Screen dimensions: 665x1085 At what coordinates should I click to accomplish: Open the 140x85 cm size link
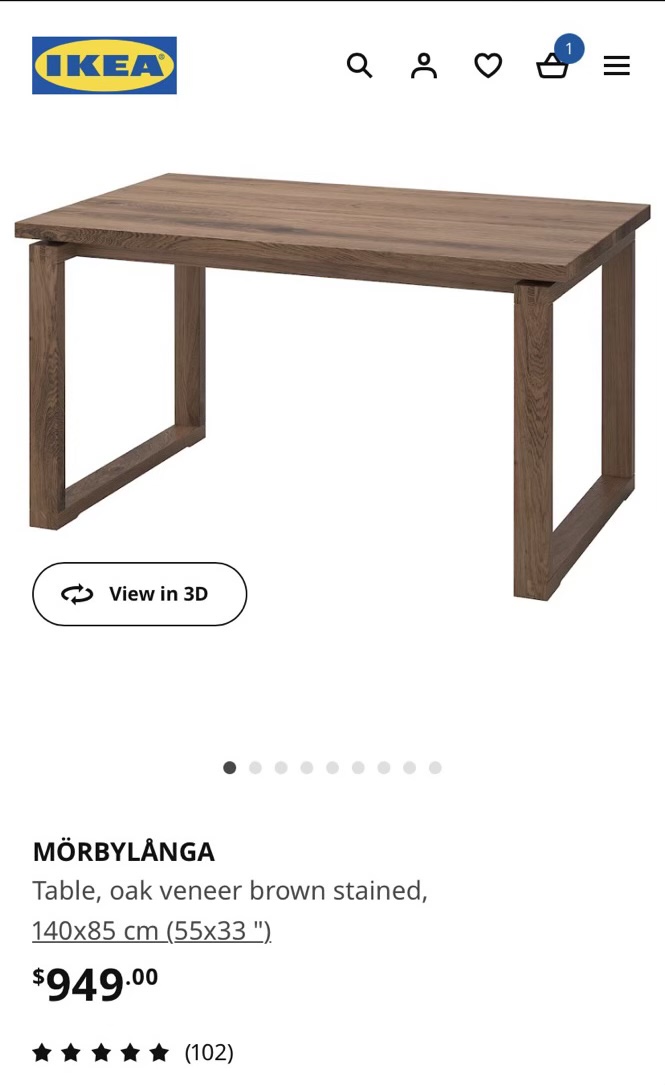coord(152,931)
